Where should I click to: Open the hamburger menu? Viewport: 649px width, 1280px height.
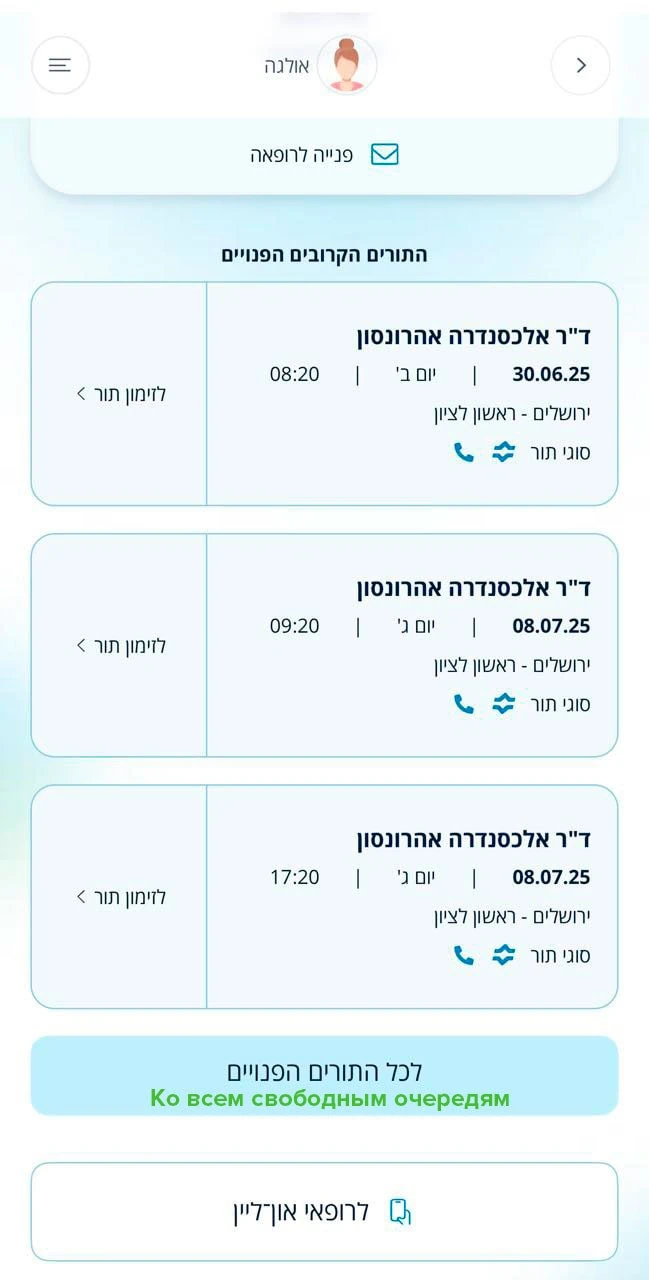click(x=60, y=65)
